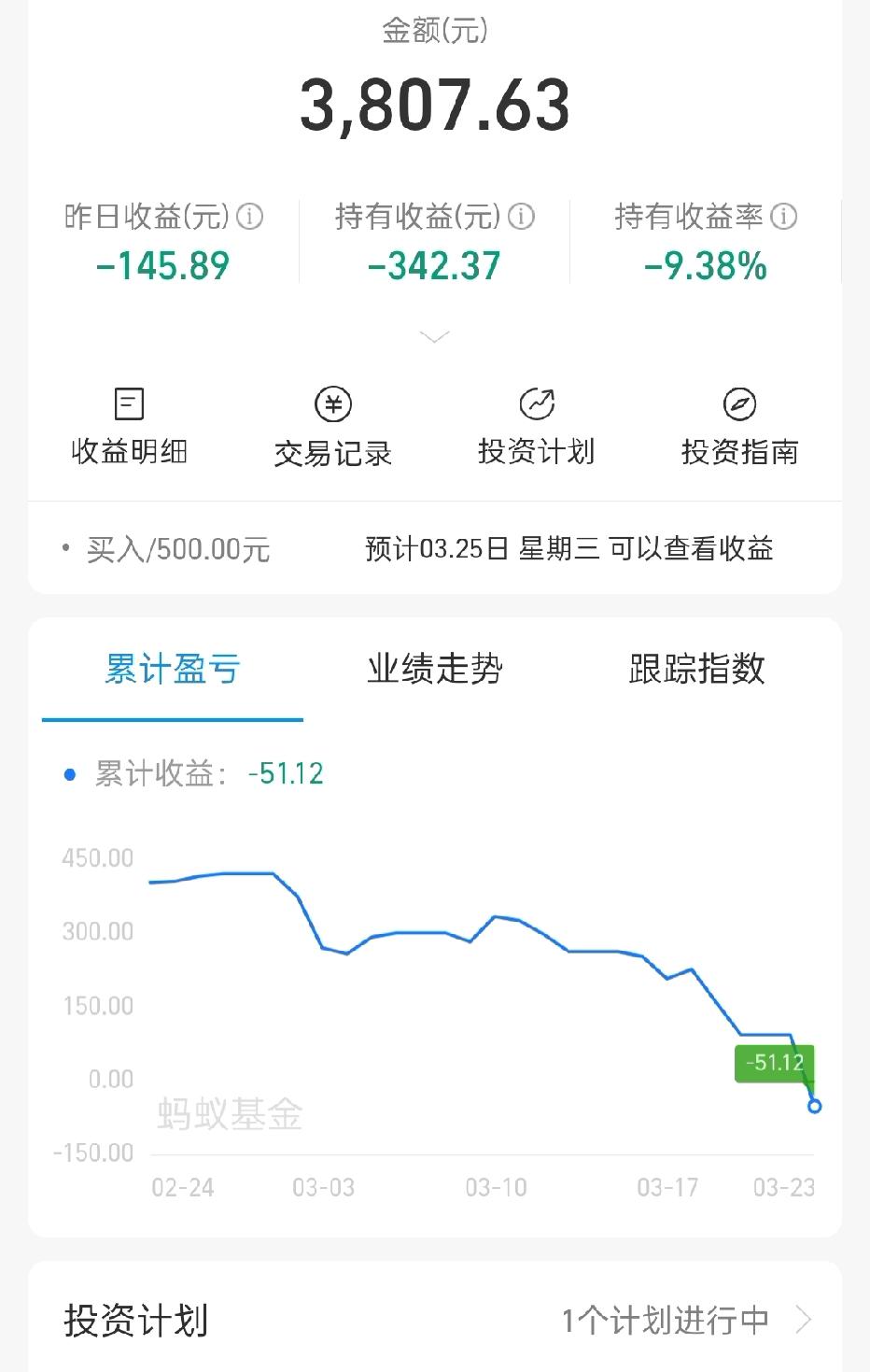Click the info icon beside 昨日收益
This screenshot has height=1372, width=870.
248,217
